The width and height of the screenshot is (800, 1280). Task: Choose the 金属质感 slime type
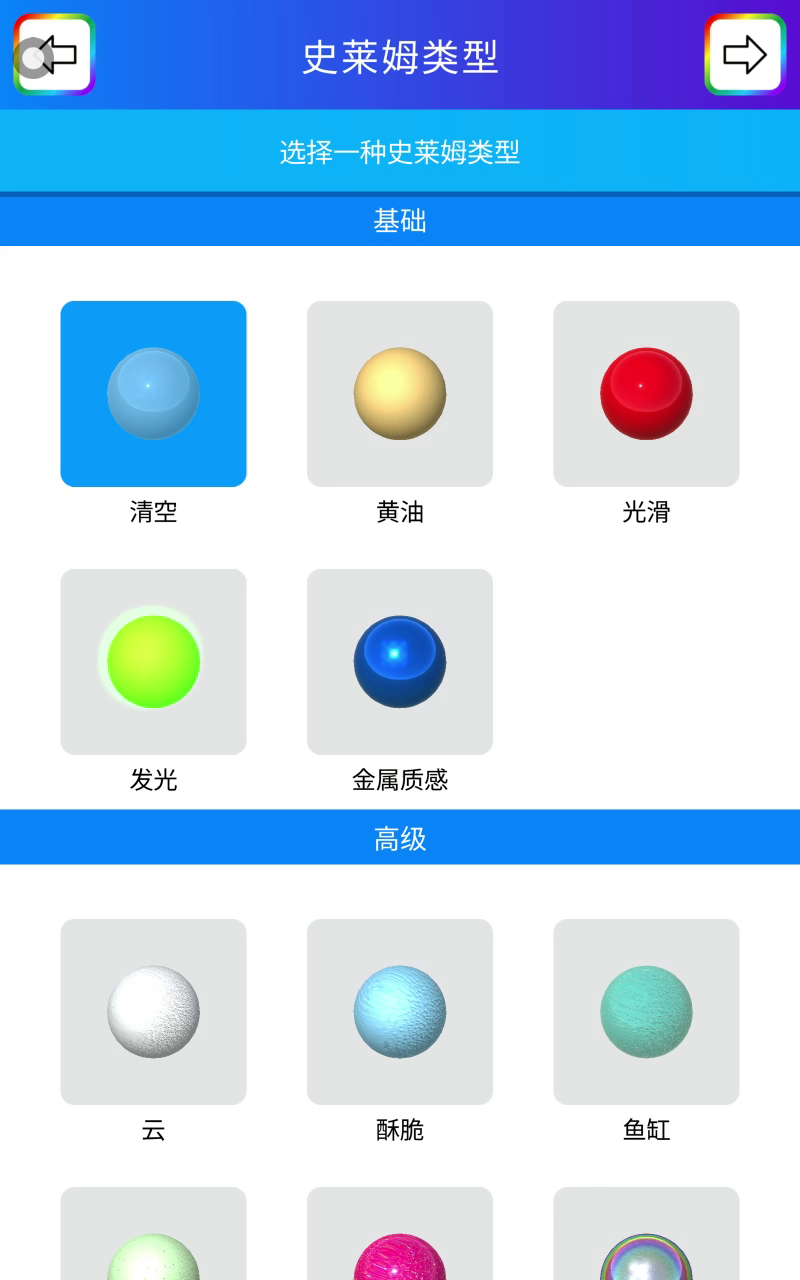point(400,662)
